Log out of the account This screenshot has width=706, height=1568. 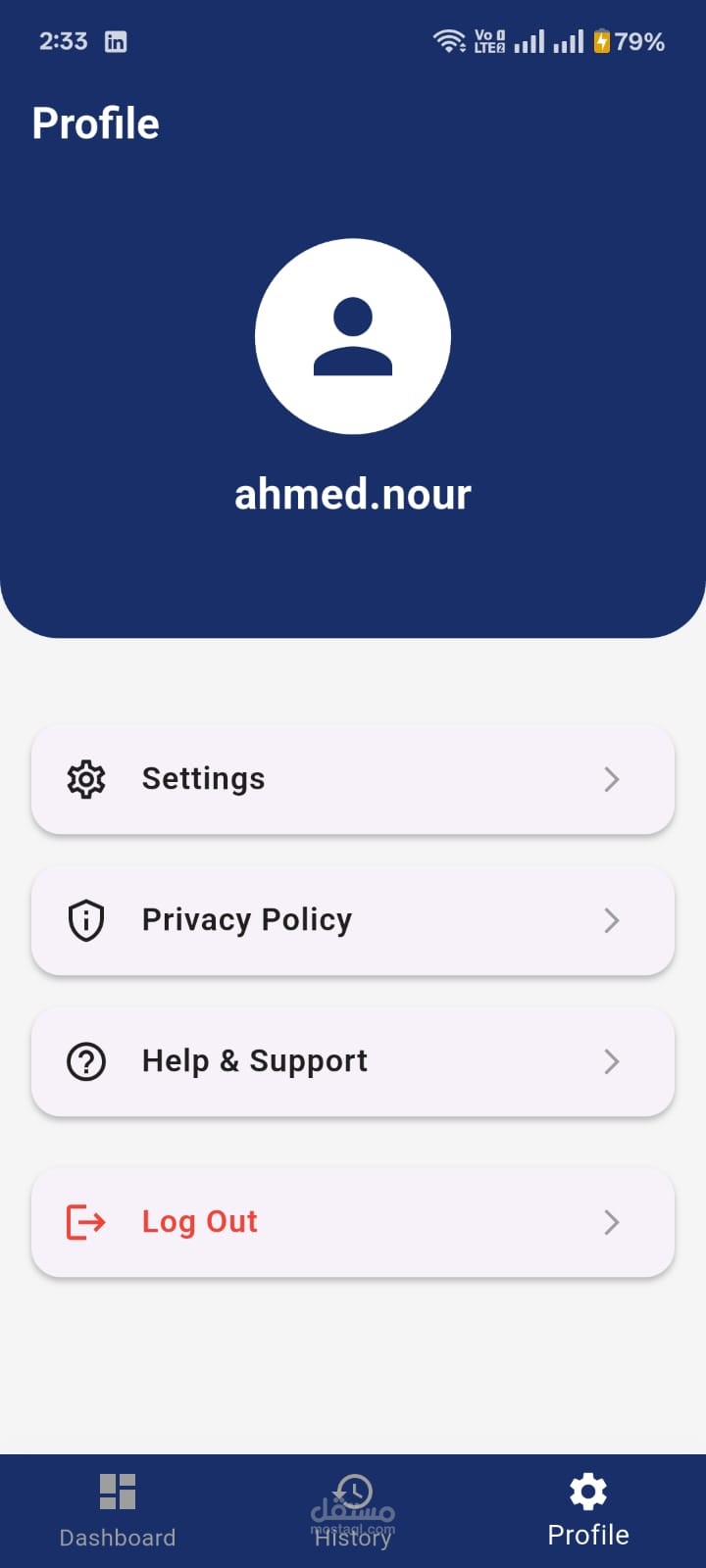pos(353,1222)
